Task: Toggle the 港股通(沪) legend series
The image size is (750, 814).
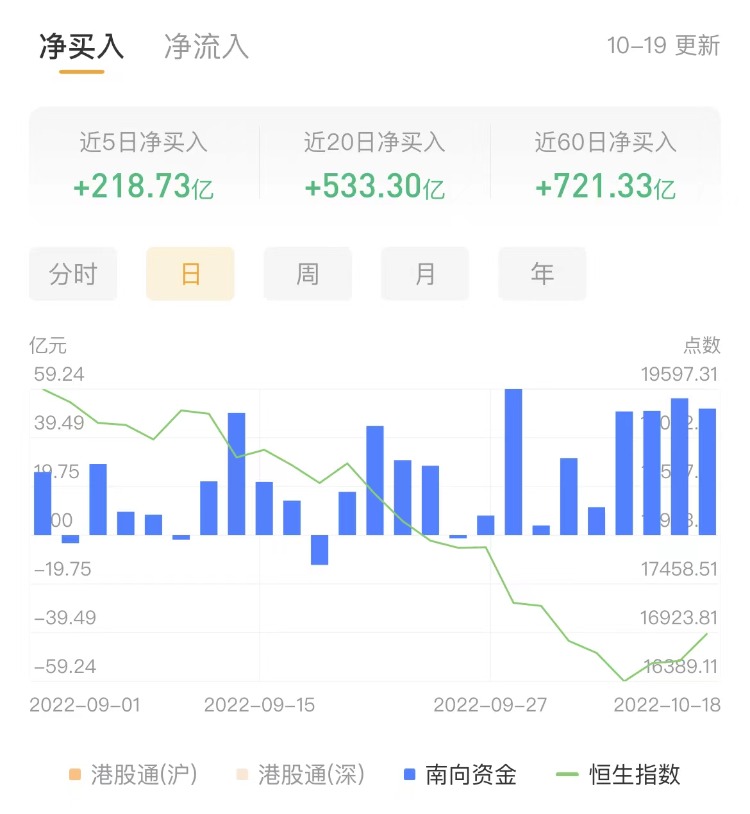Action: (132, 774)
